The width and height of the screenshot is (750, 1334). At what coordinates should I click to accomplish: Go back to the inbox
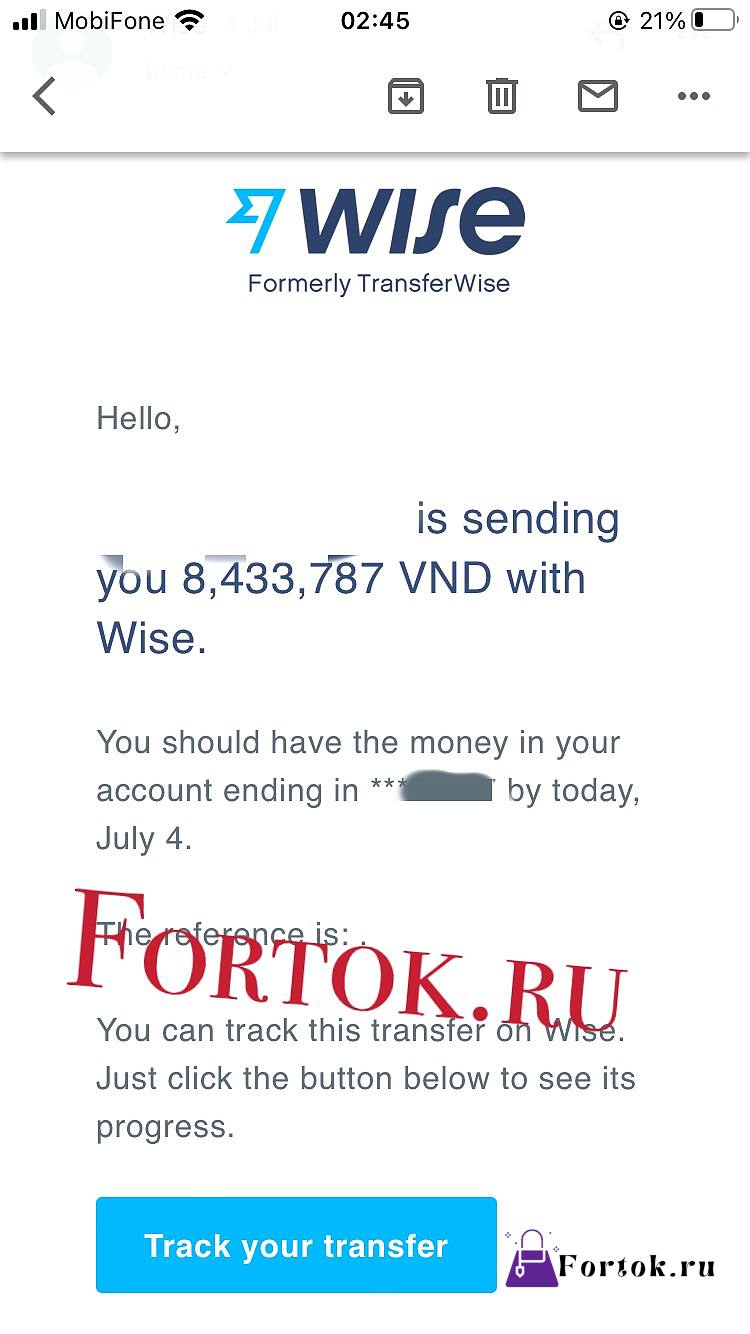44,97
